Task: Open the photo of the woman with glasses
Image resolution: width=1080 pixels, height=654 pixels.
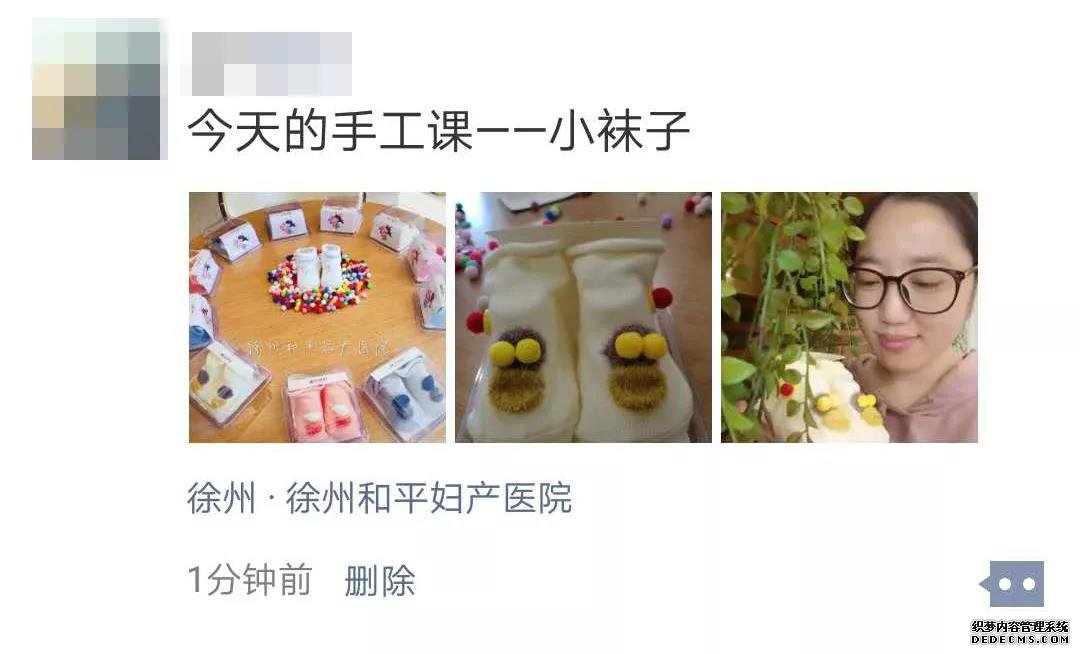Action: (x=849, y=317)
